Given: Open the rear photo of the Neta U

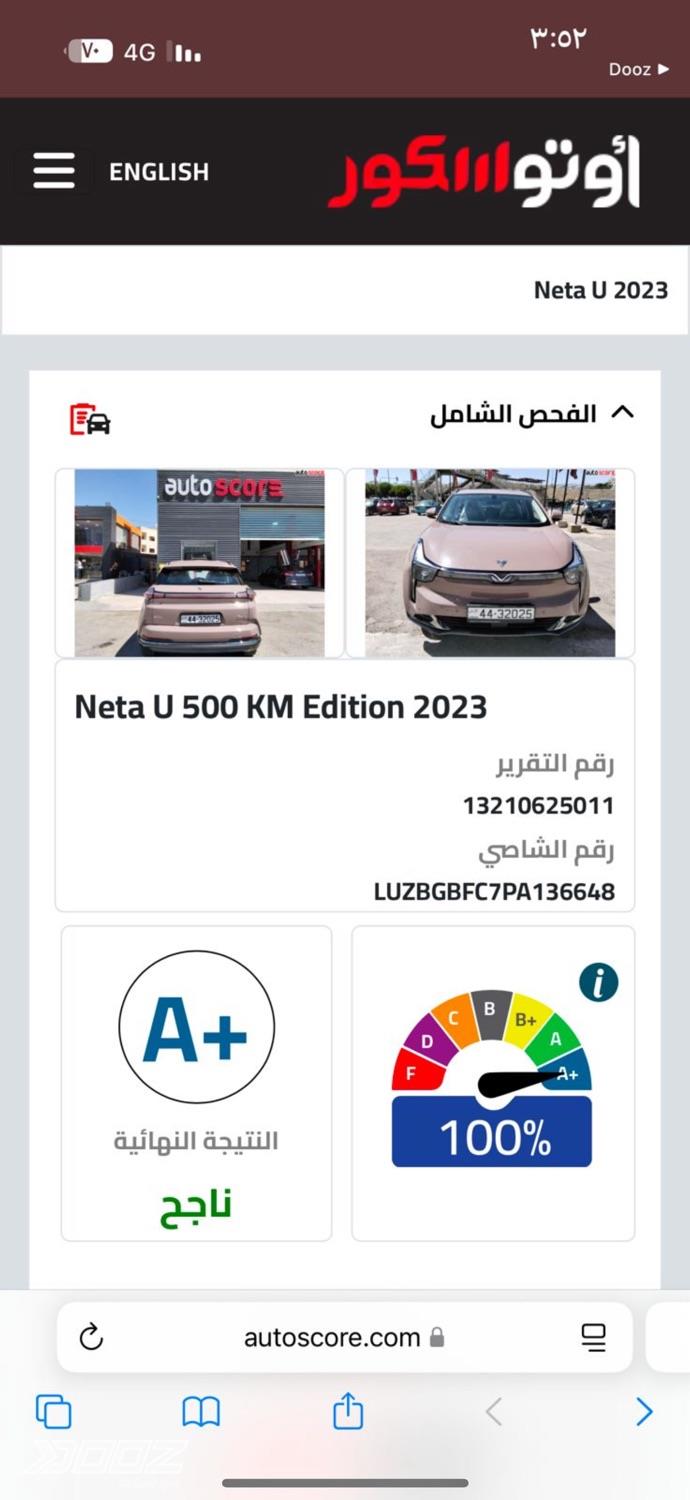Looking at the screenshot, I should pos(200,563).
